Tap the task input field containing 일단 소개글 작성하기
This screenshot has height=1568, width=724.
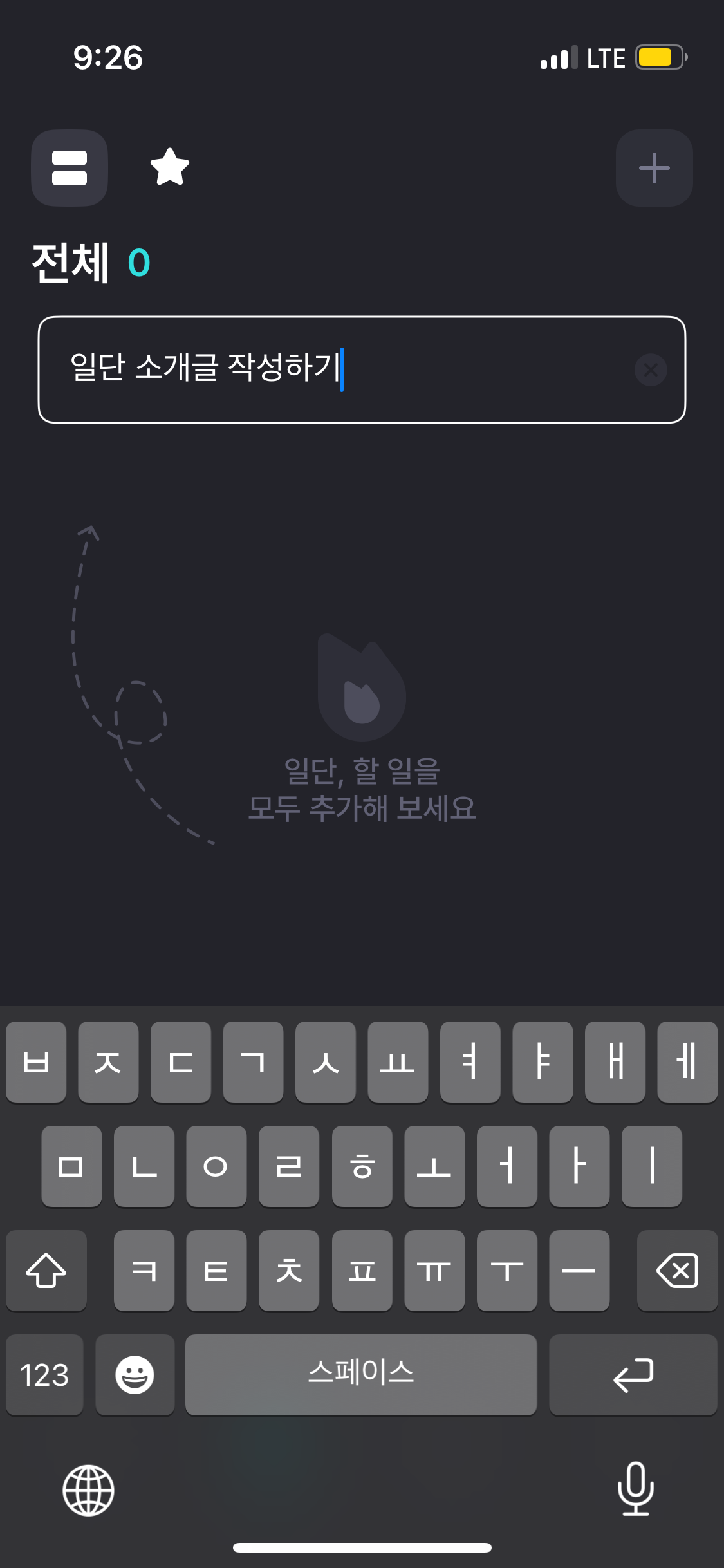(x=322, y=369)
